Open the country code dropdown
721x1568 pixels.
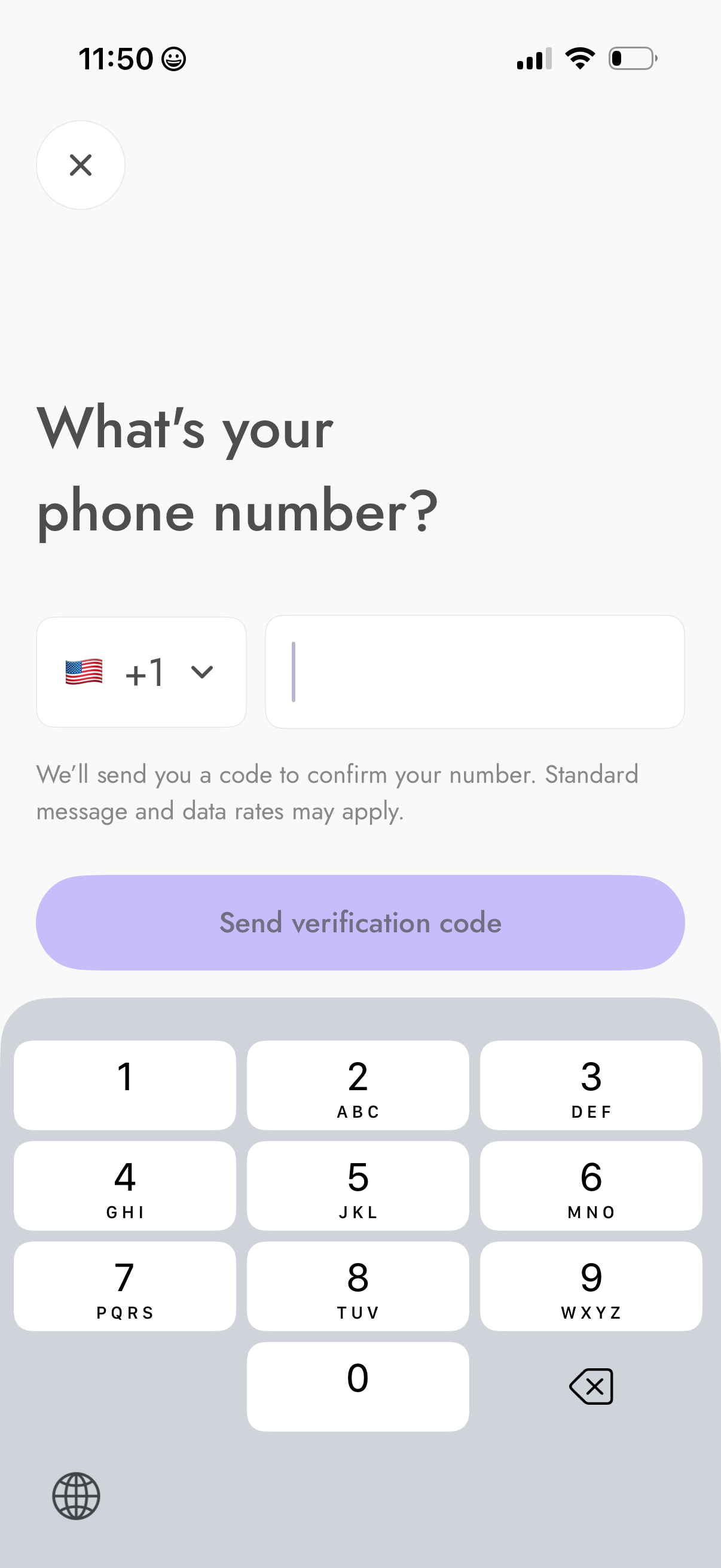coord(141,672)
